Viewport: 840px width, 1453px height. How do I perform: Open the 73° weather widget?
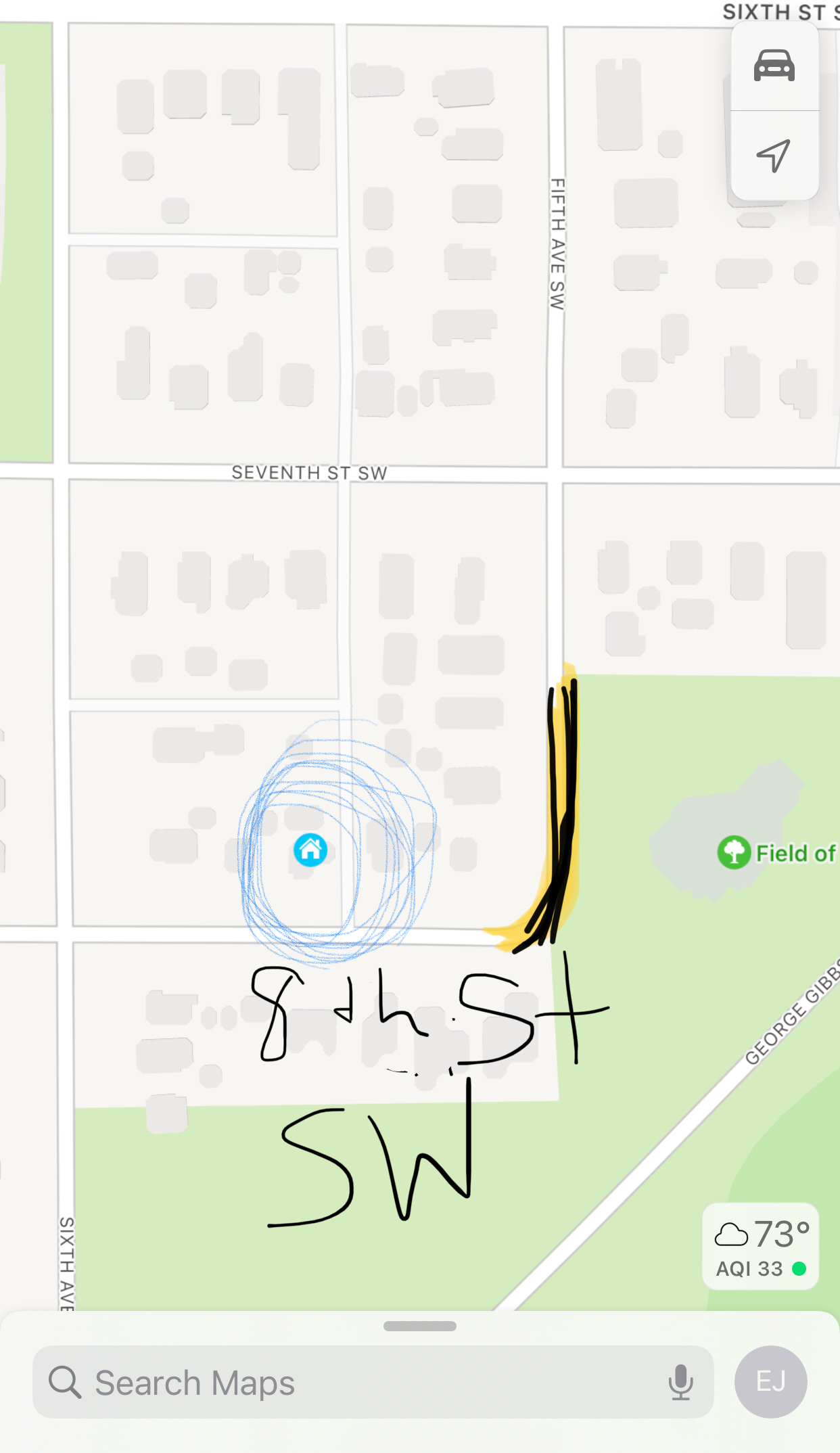[x=761, y=1247]
